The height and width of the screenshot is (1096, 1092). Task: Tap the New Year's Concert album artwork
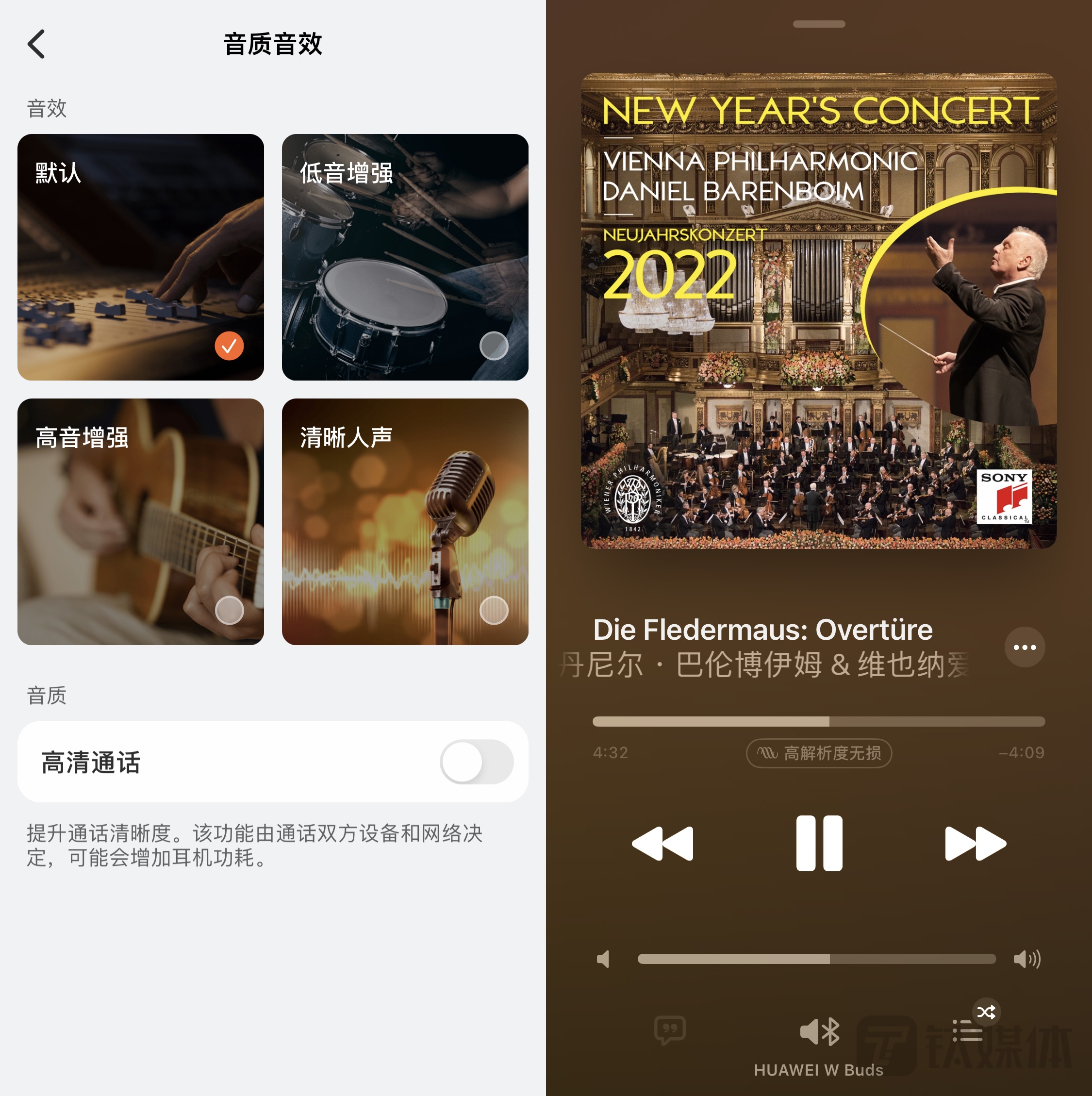(x=818, y=310)
